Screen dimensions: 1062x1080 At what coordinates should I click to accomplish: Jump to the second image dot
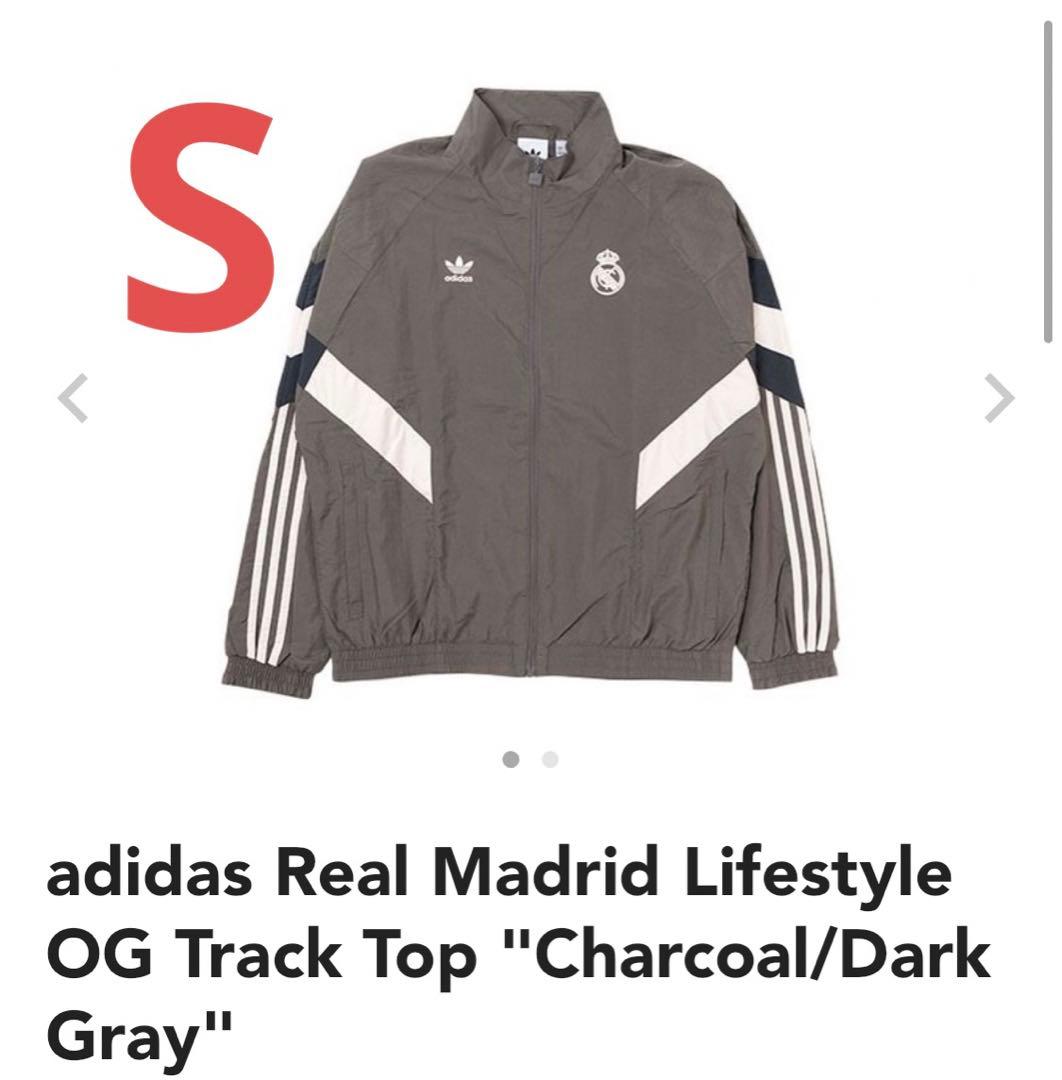(x=549, y=760)
